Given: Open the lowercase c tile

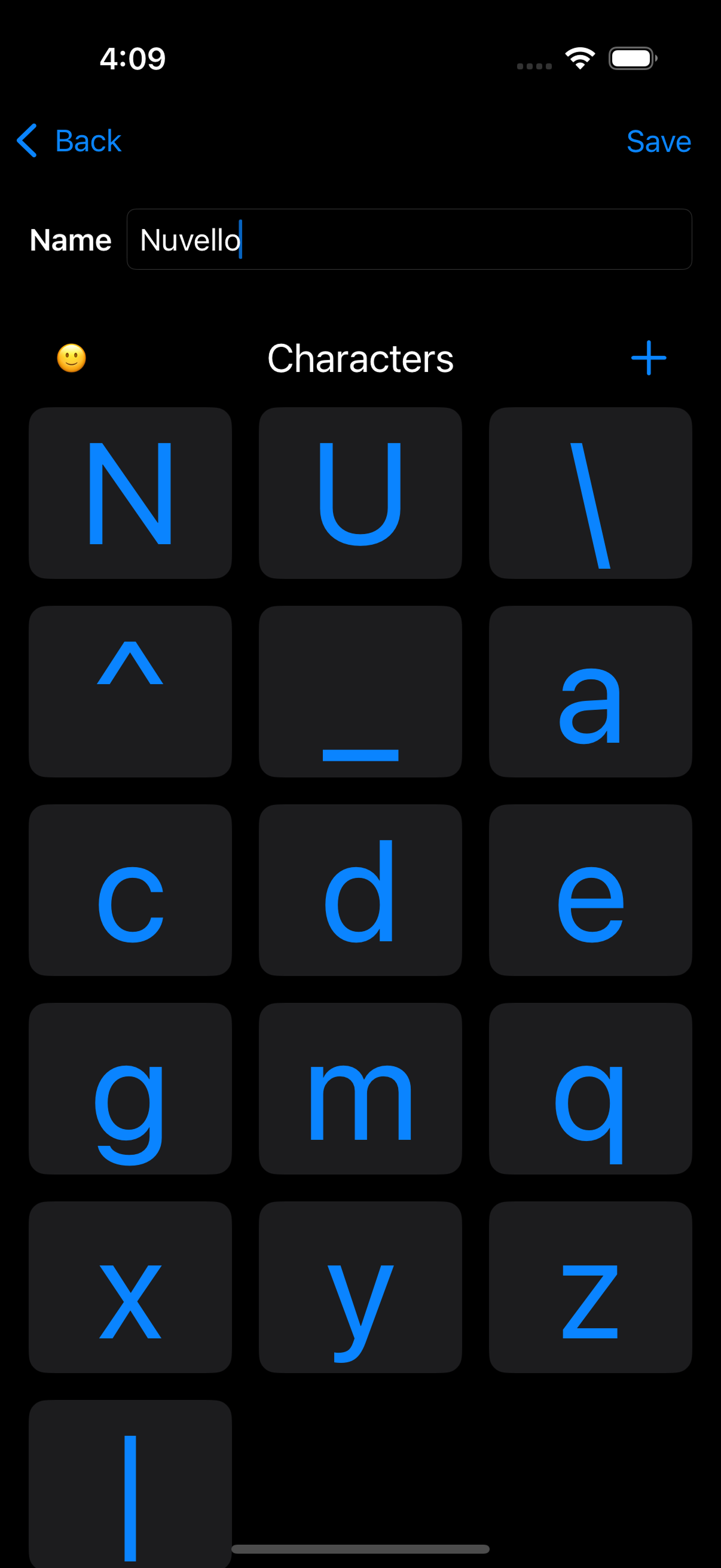Looking at the screenshot, I should [130, 890].
